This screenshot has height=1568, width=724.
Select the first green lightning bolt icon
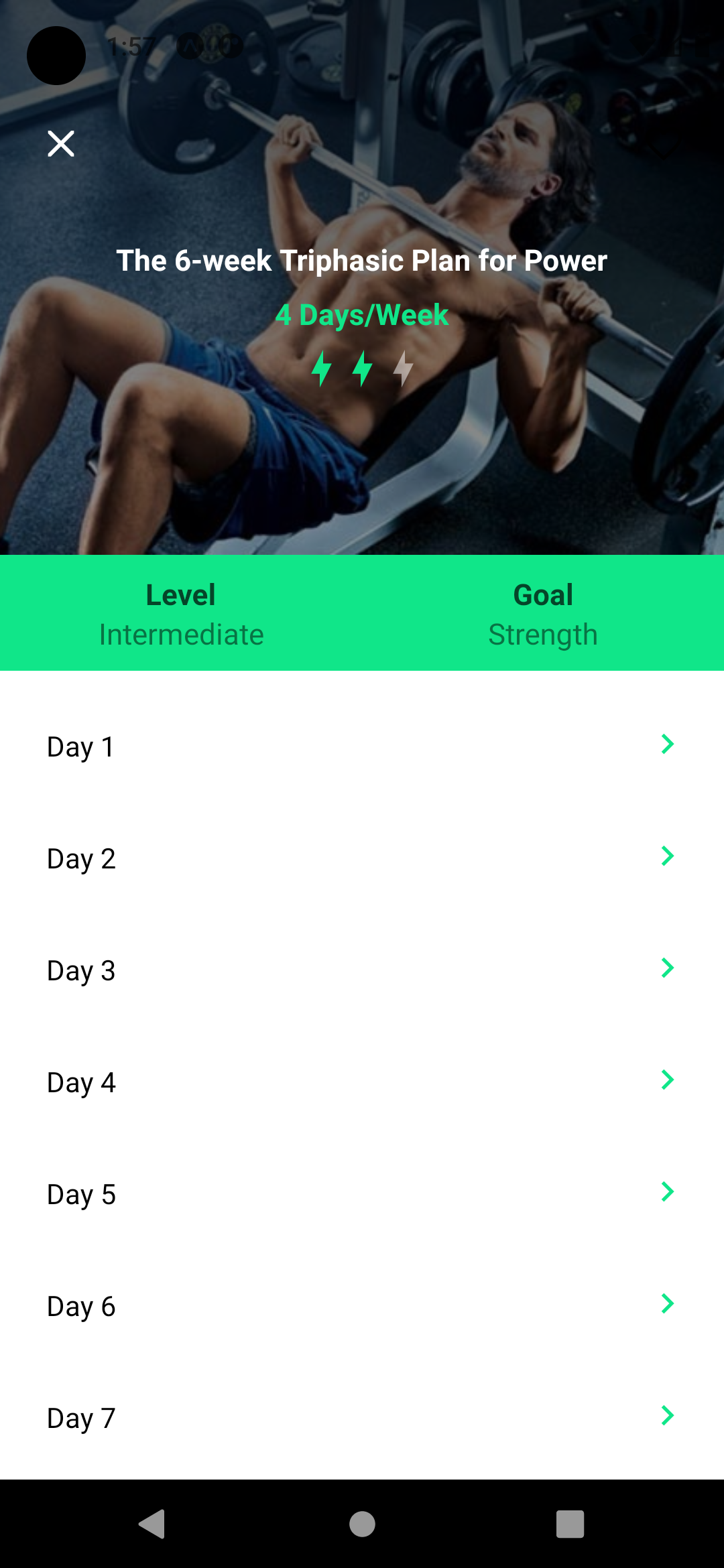(322, 369)
